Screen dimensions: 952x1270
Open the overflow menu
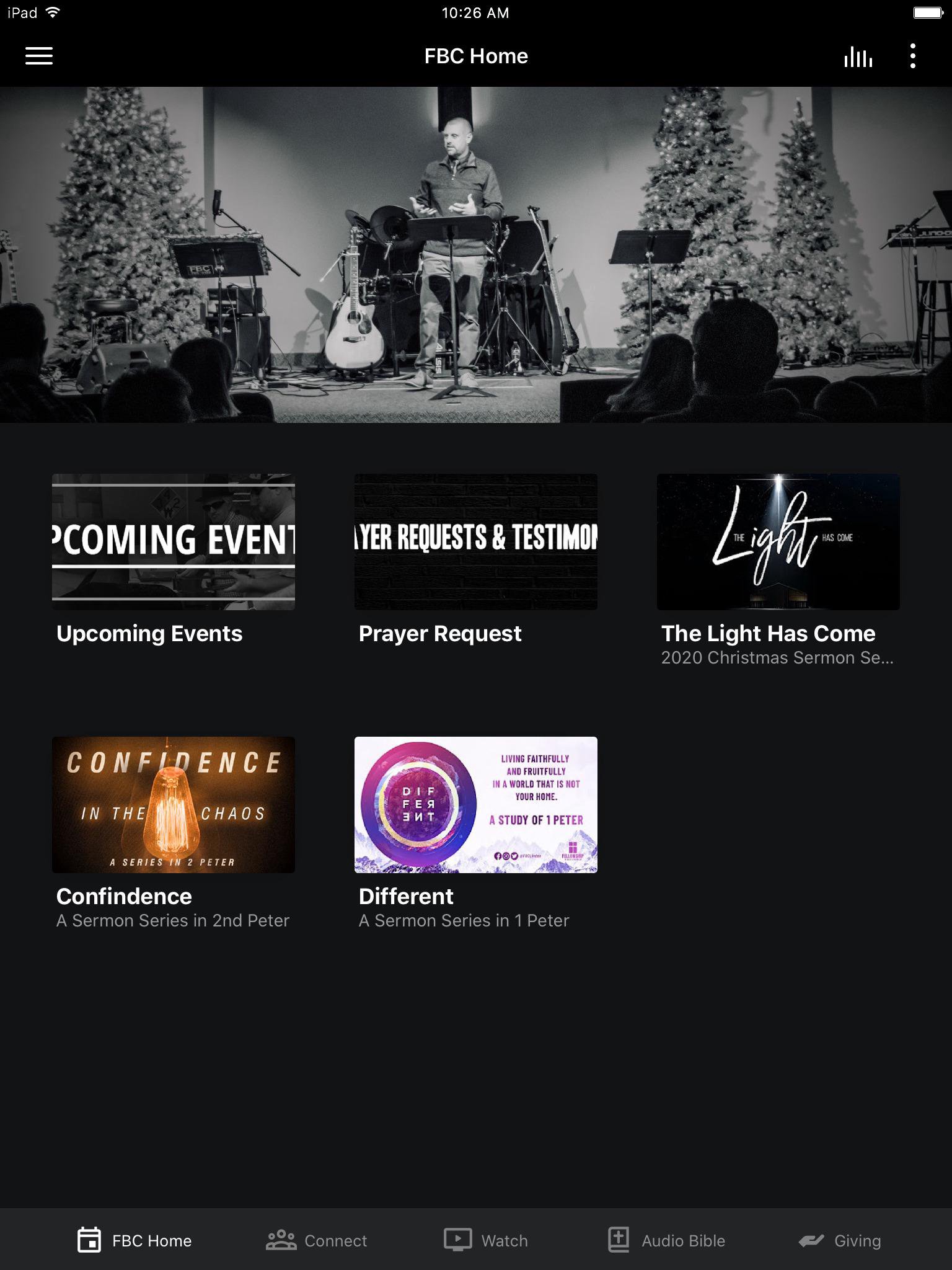[x=912, y=56]
